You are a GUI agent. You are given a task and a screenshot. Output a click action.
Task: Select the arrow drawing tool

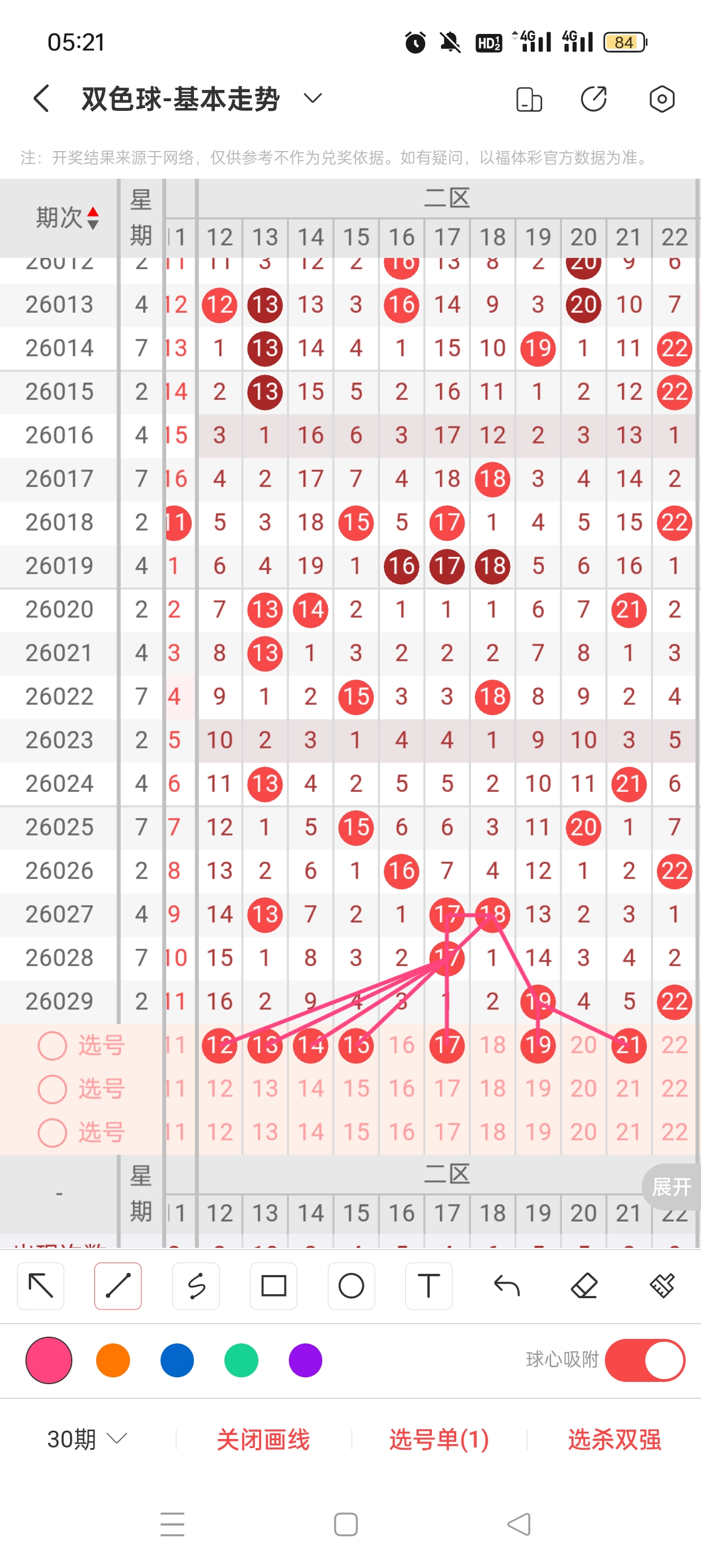point(41,1286)
